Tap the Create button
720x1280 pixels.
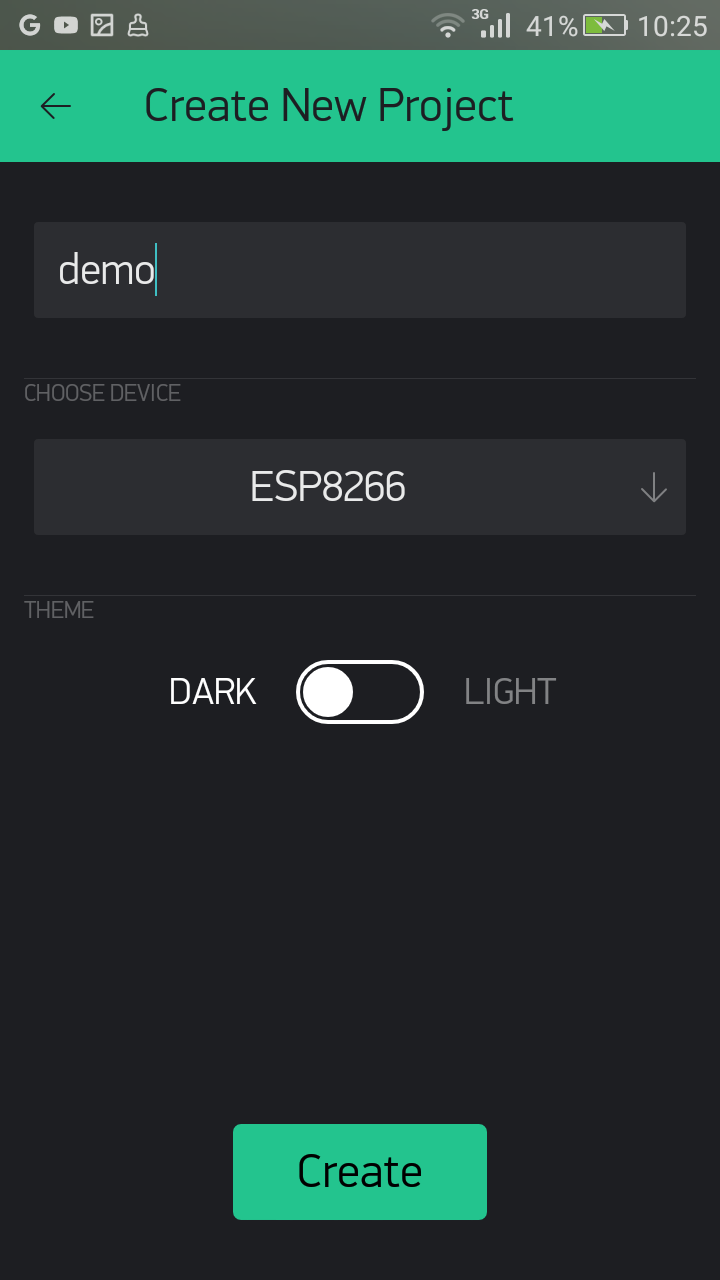[x=360, y=1172]
